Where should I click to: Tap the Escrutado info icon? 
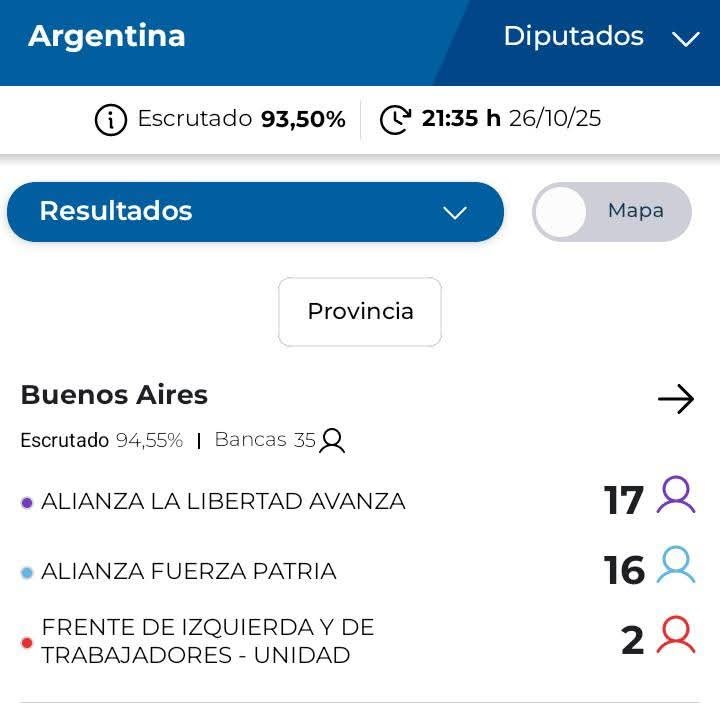tap(111, 120)
